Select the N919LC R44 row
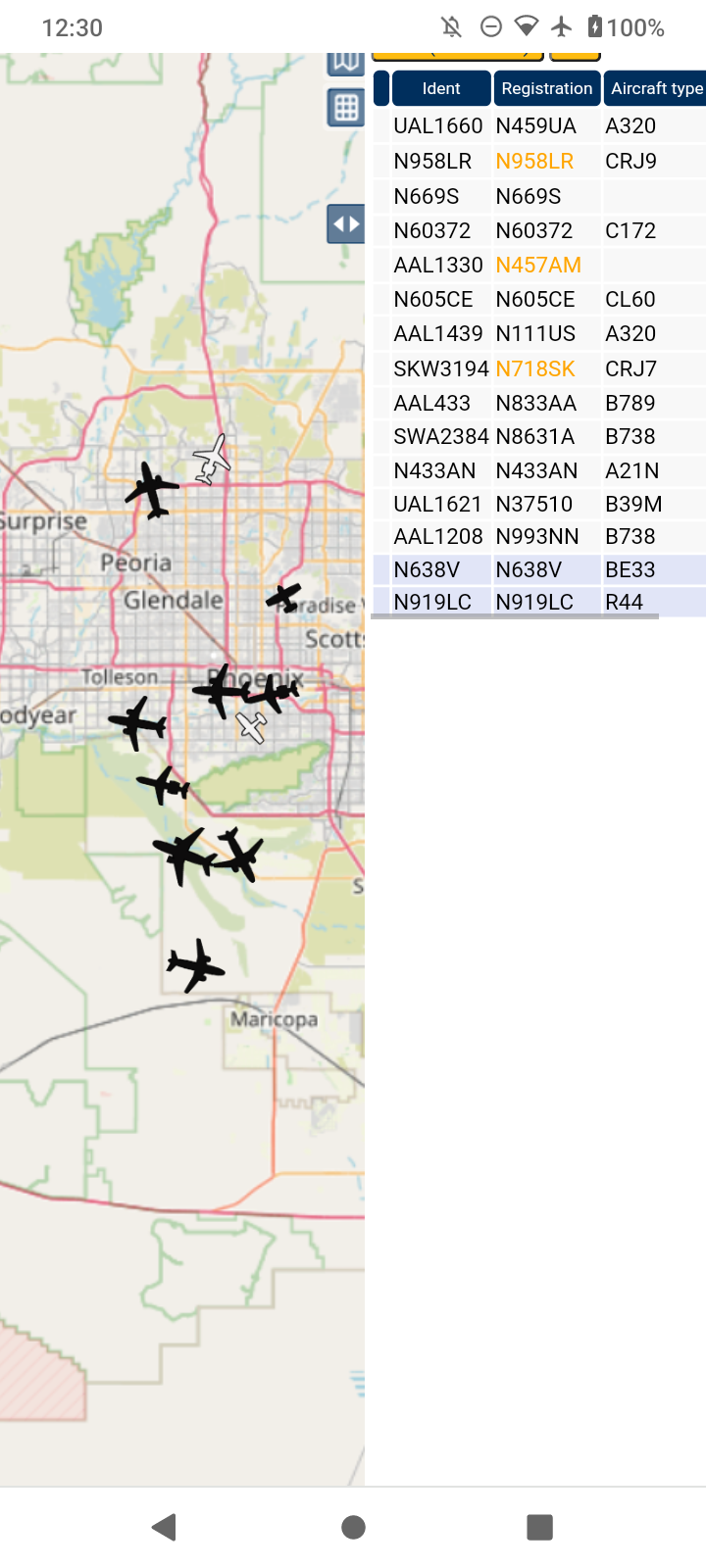 click(x=539, y=602)
